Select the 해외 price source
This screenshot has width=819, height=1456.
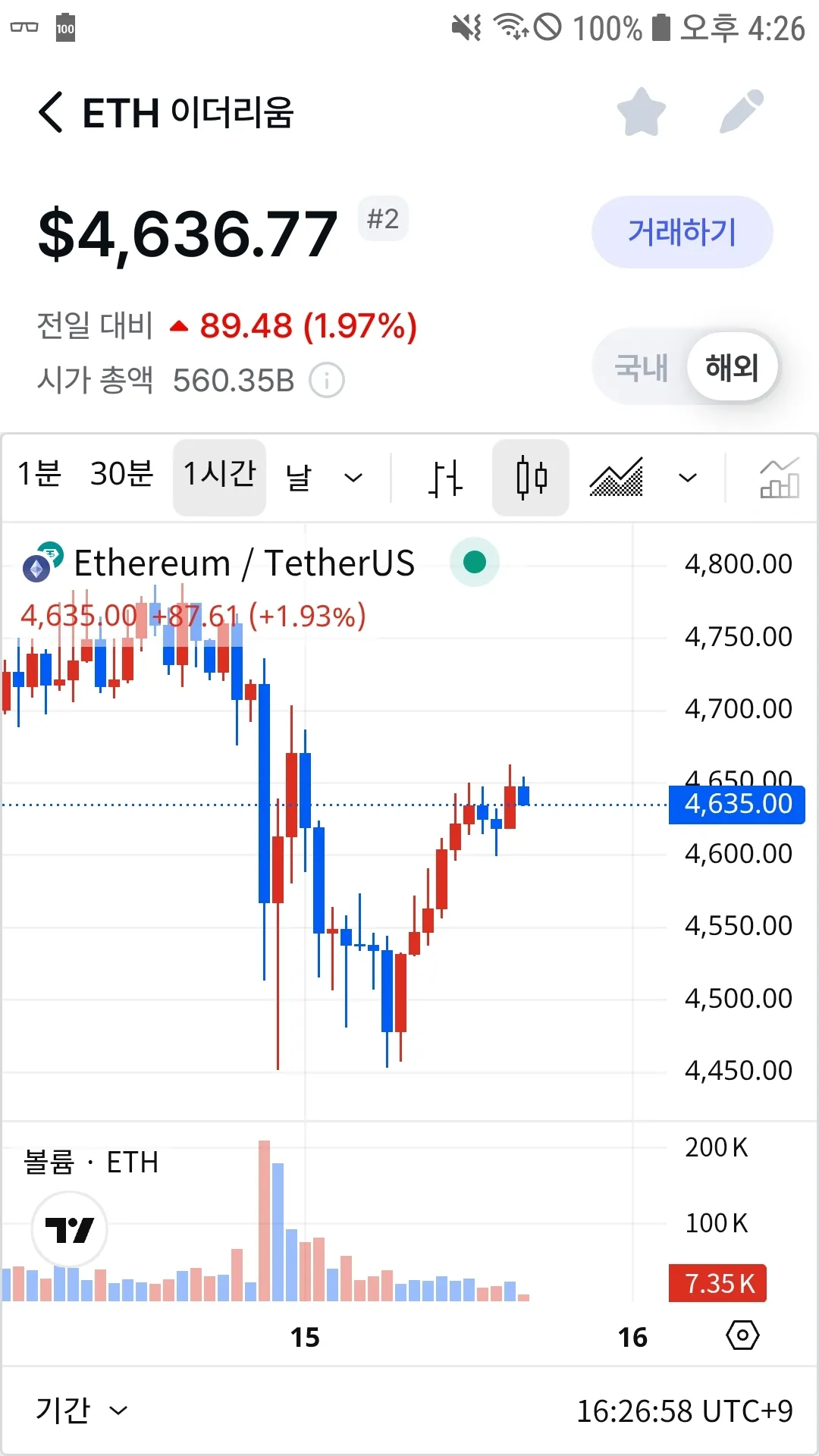pyautogui.click(x=732, y=368)
